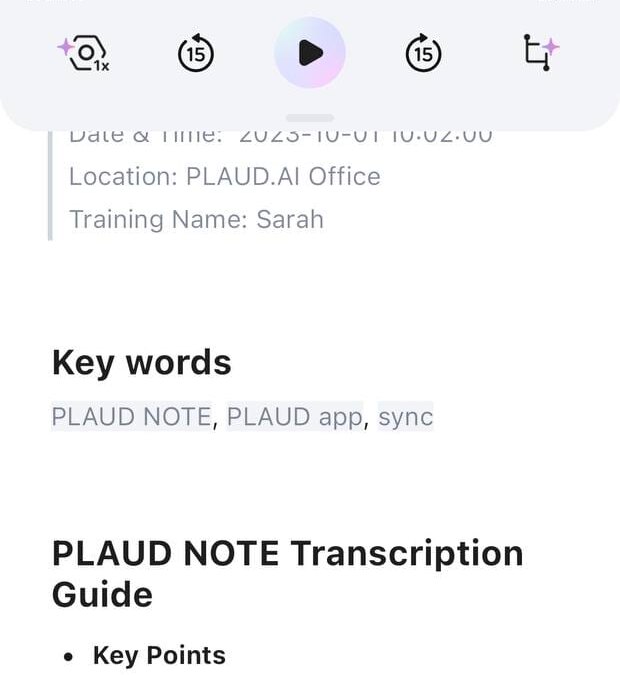Skip forward 15 seconds

[x=423, y=54]
